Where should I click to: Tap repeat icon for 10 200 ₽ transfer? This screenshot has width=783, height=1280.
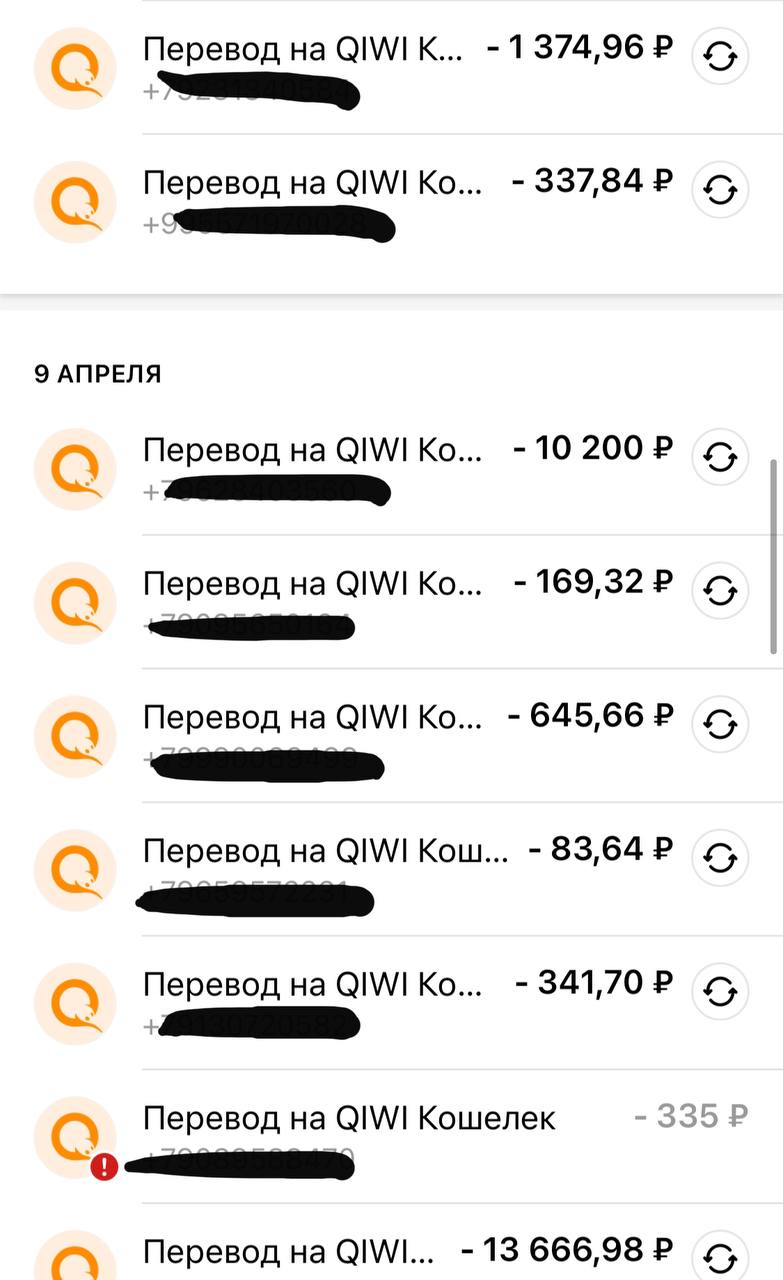tap(720, 457)
